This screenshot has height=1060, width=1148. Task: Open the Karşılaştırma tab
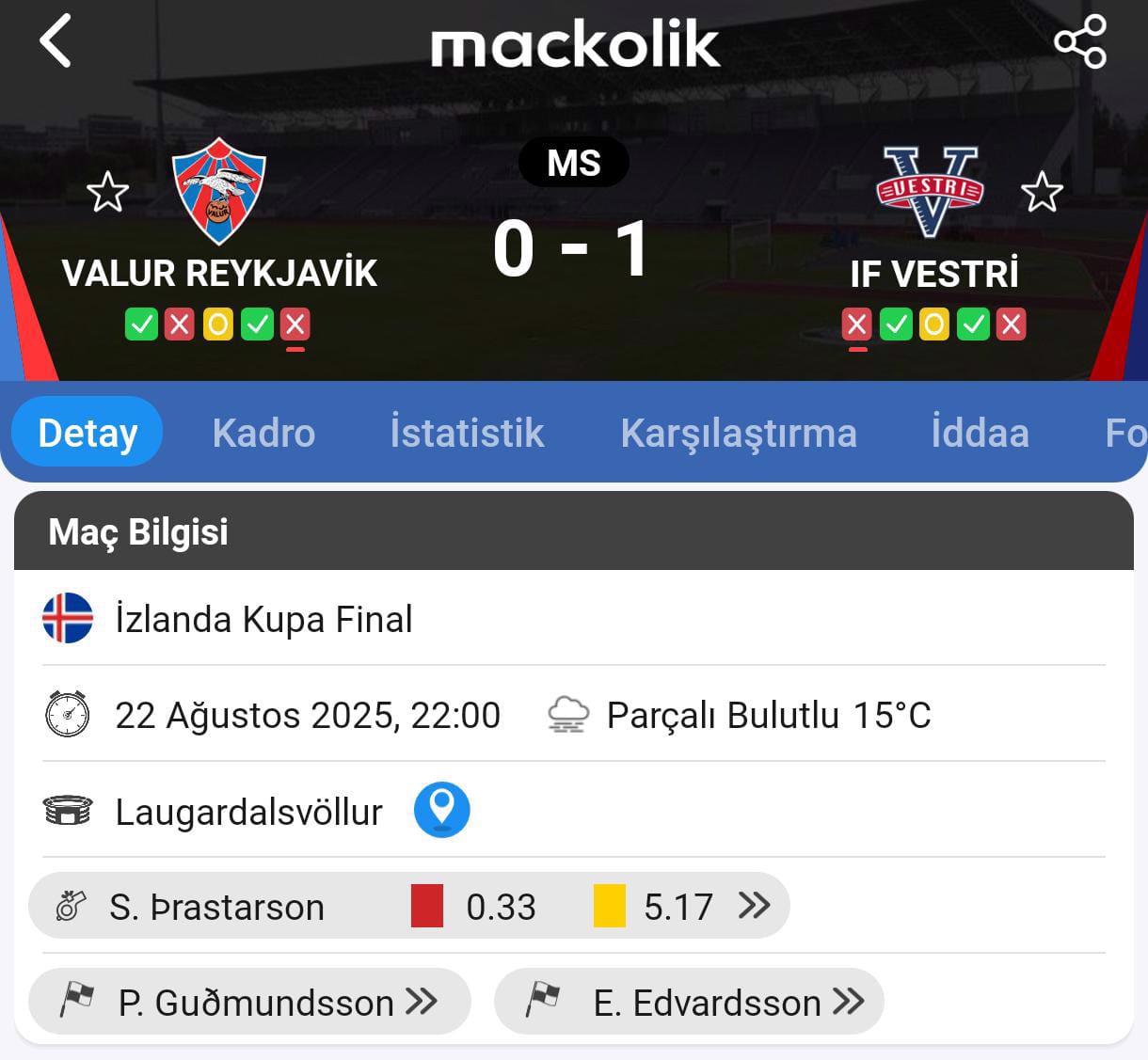coord(739,433)
